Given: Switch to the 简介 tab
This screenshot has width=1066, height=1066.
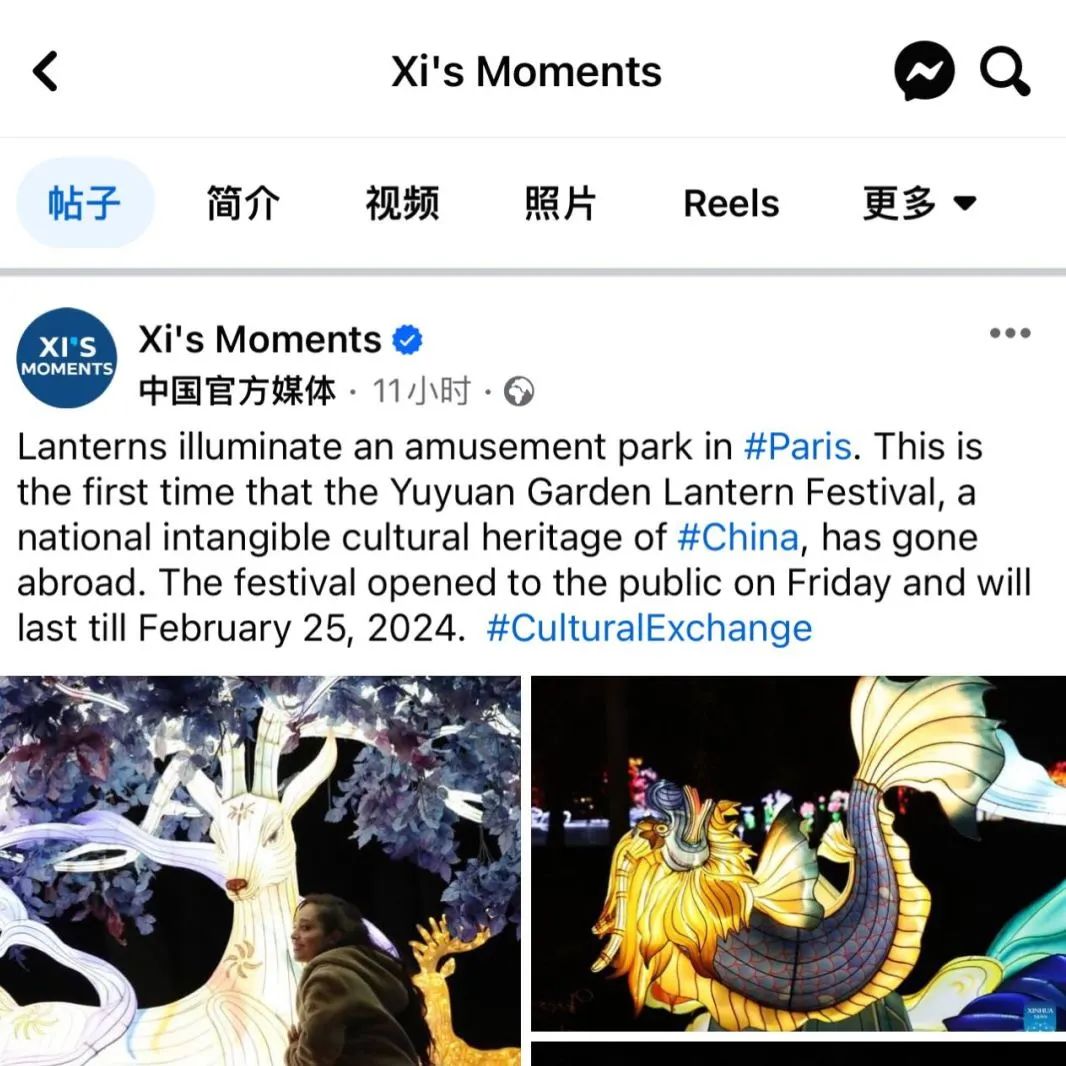Looking at the screenshot, I should point(243,203).
